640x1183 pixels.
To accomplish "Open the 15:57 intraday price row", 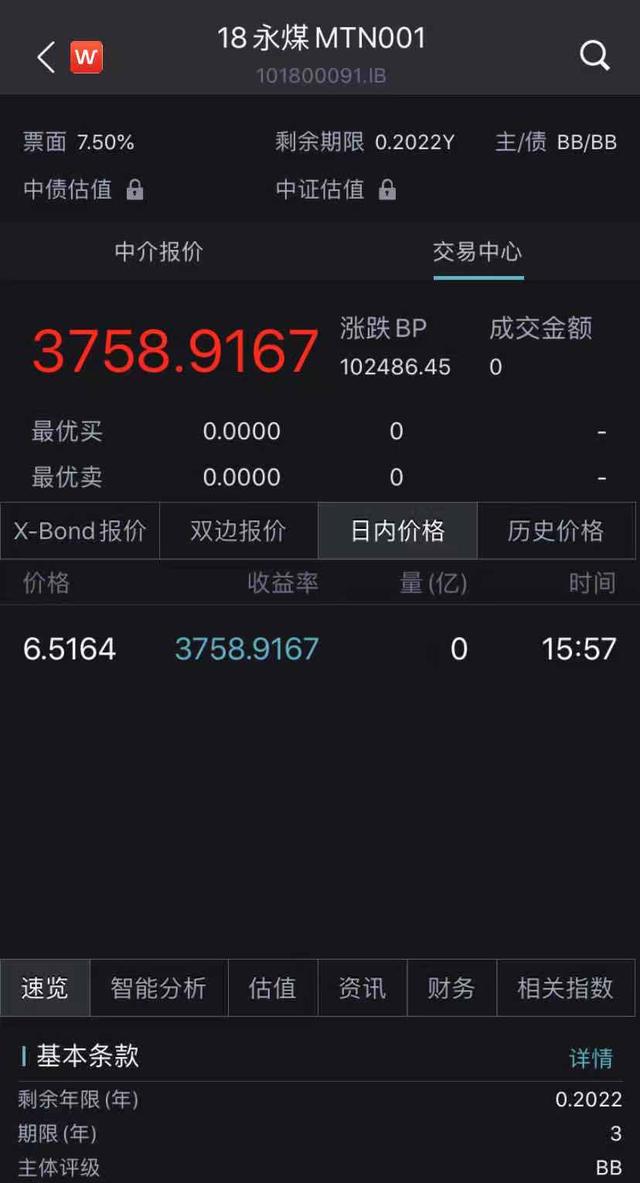I will click(x=320, y=649).
